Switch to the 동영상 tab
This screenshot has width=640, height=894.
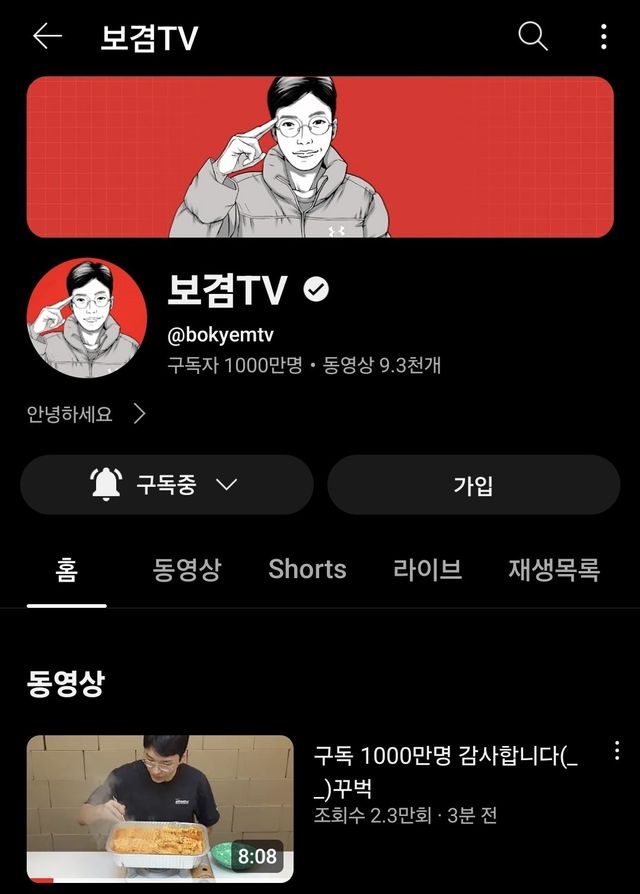(x=187, y=570)
